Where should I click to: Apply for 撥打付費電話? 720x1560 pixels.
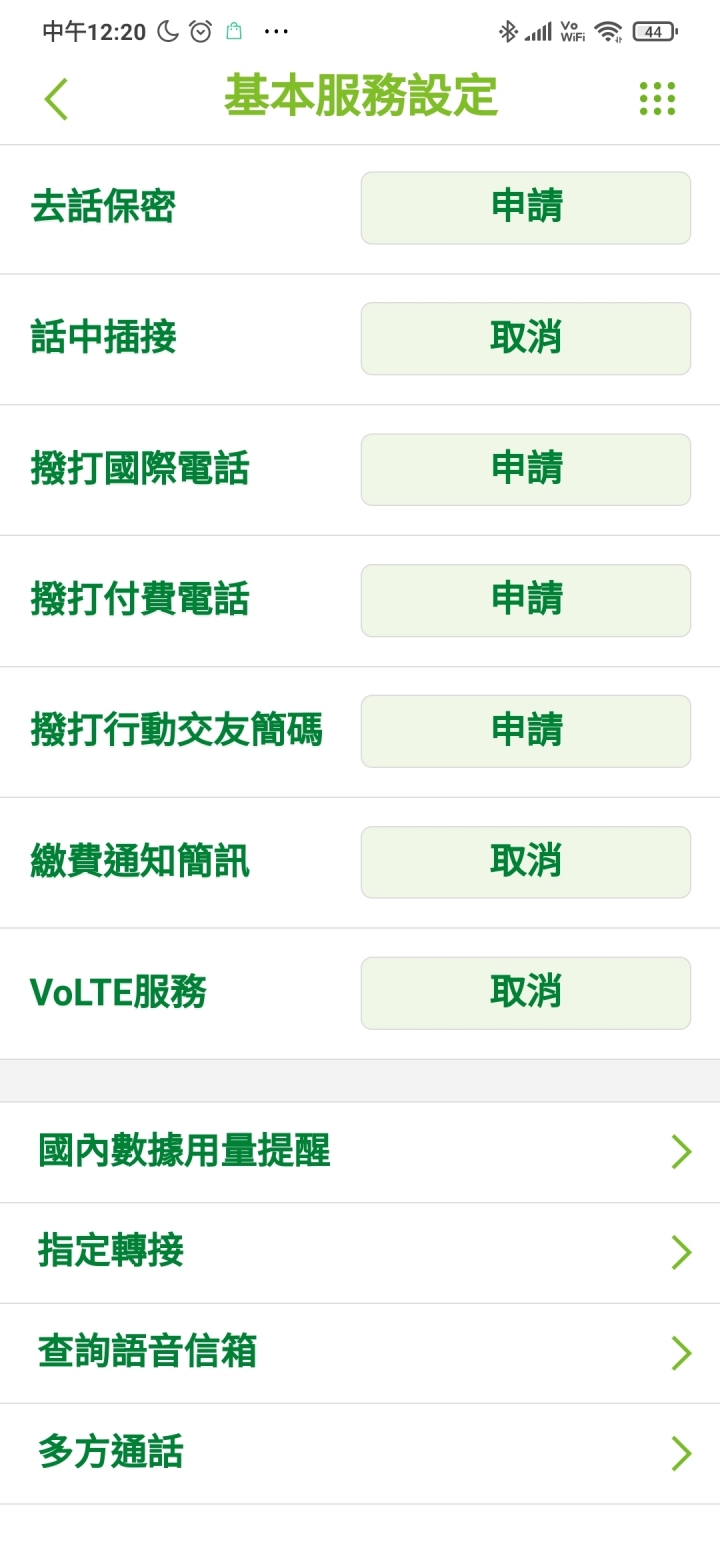(526, 601)
